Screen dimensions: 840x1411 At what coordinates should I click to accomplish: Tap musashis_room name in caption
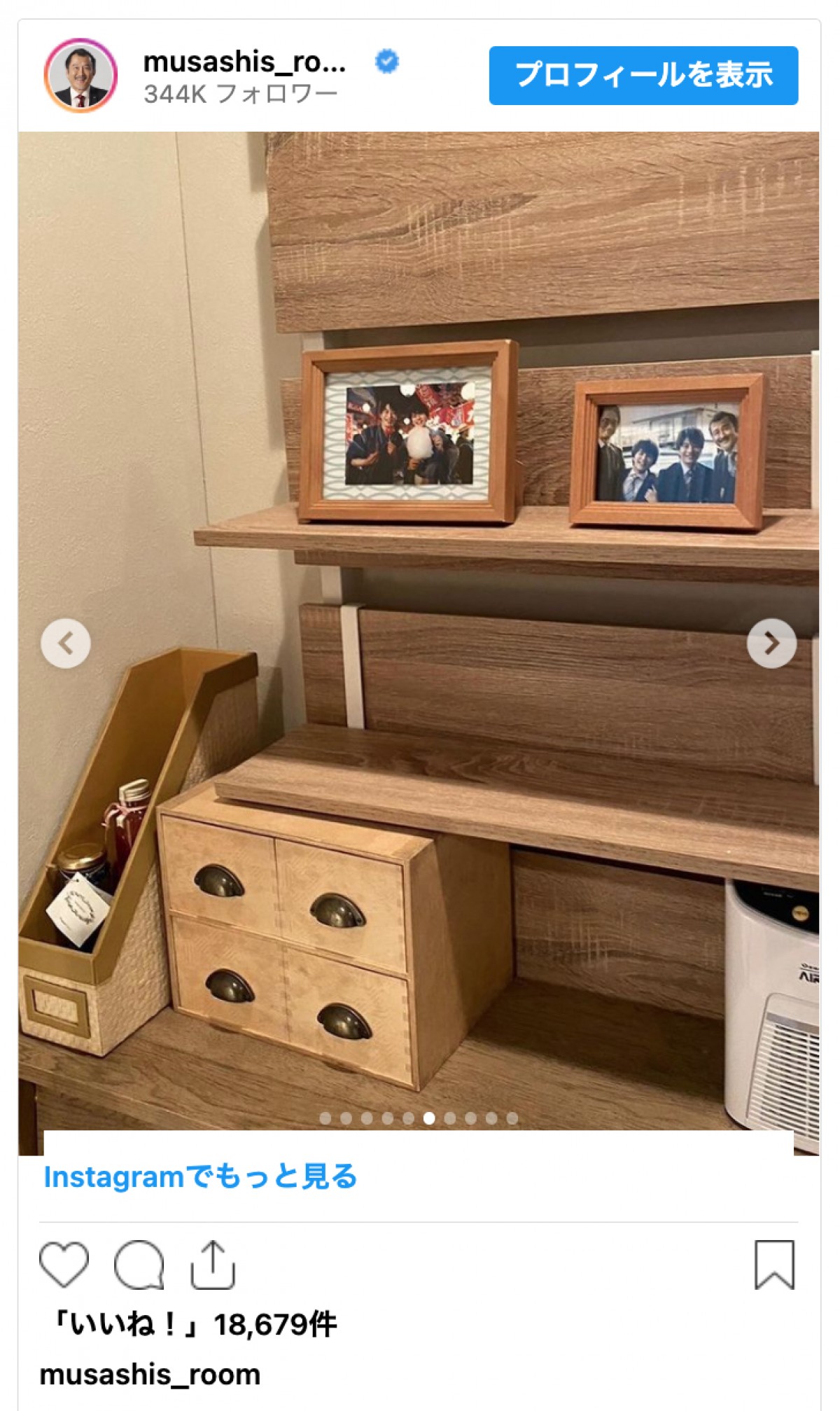click(150, 1374)
